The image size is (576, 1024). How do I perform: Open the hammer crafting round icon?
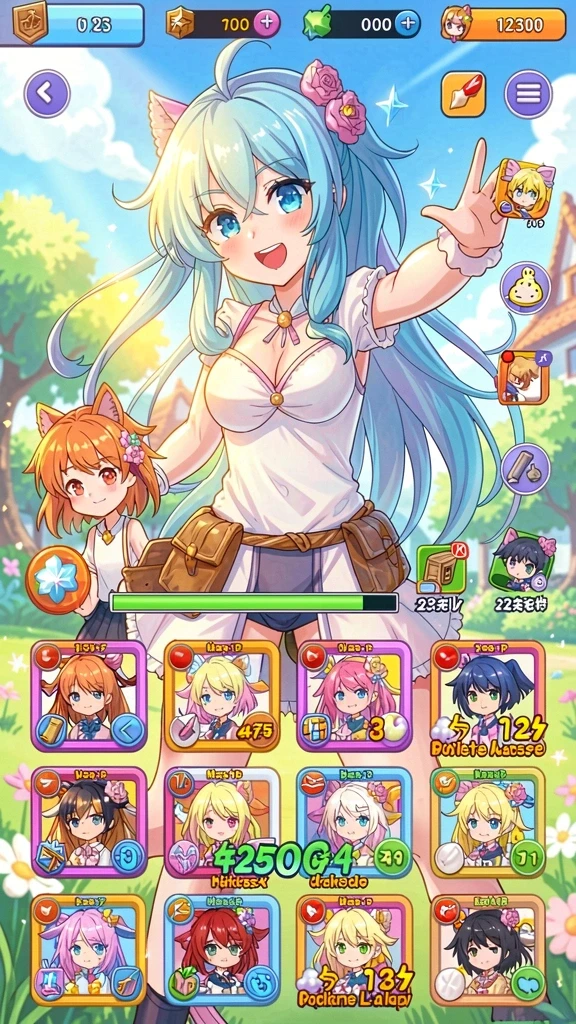[x=525, y=468]
